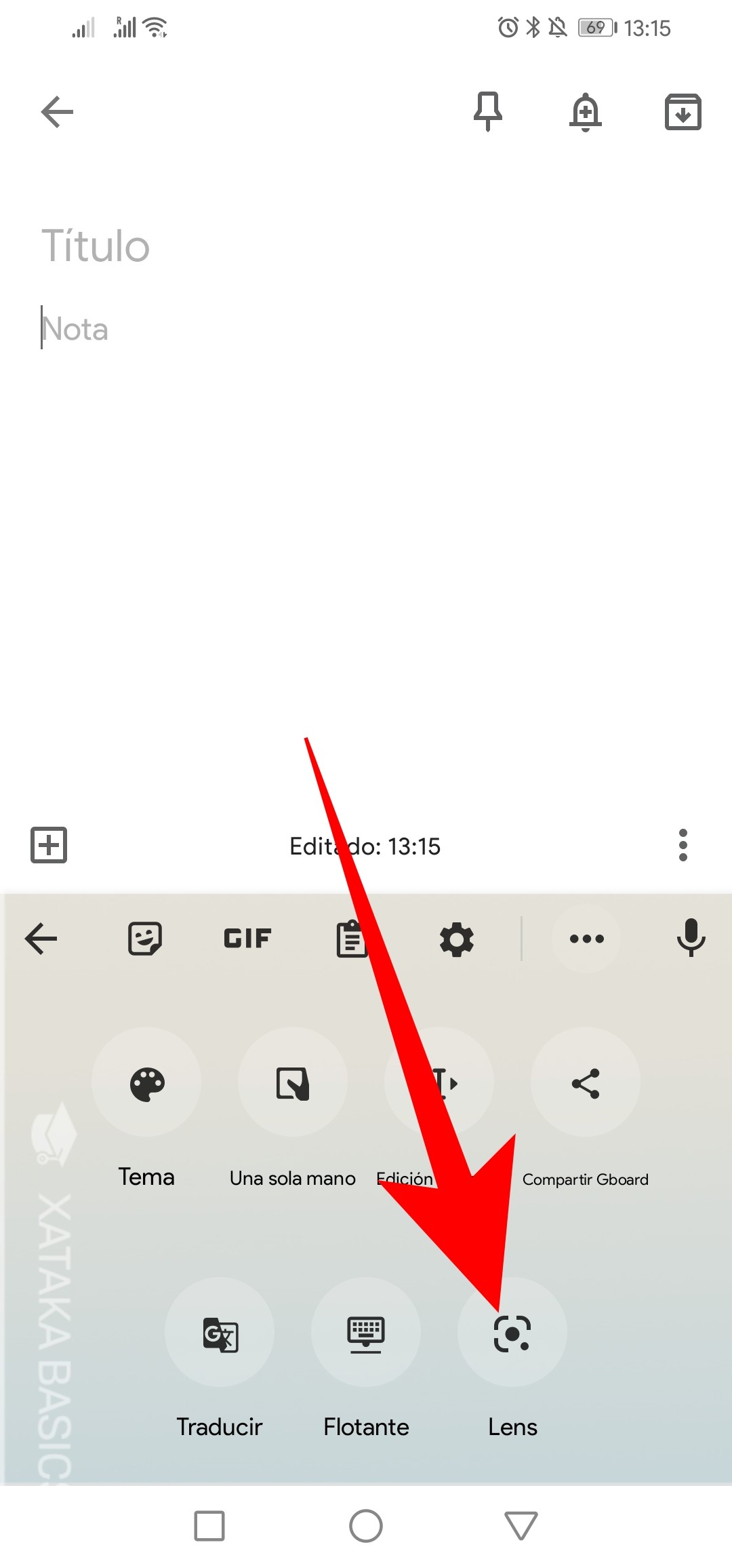Open the Gboard clipboard
The image size is (732, 1568).
(352, 938)
